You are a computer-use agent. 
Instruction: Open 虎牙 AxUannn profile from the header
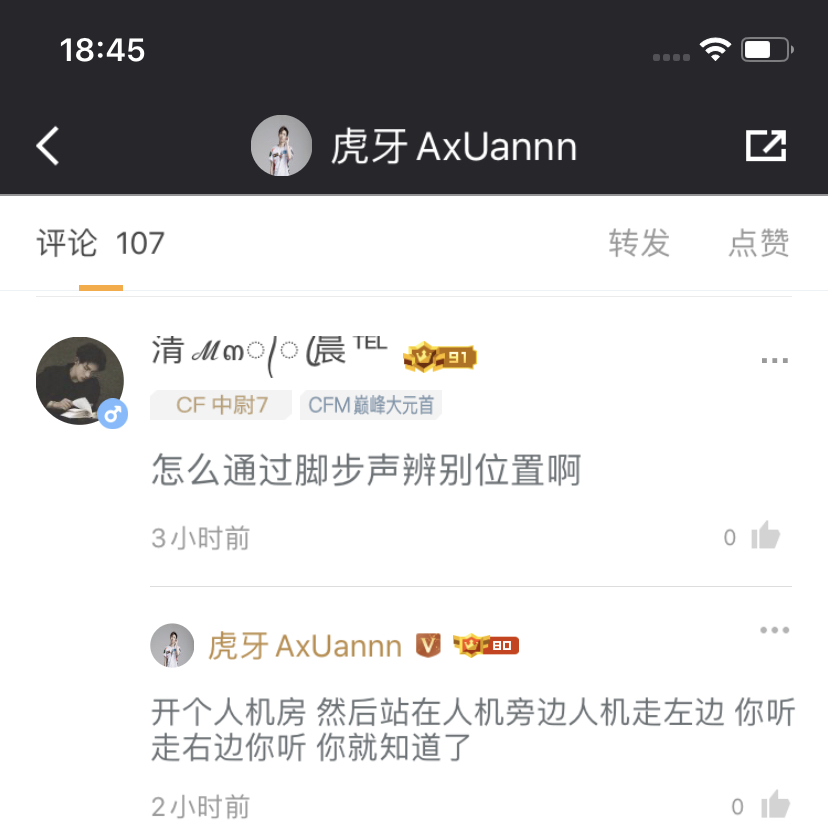[x=414, y=146]
